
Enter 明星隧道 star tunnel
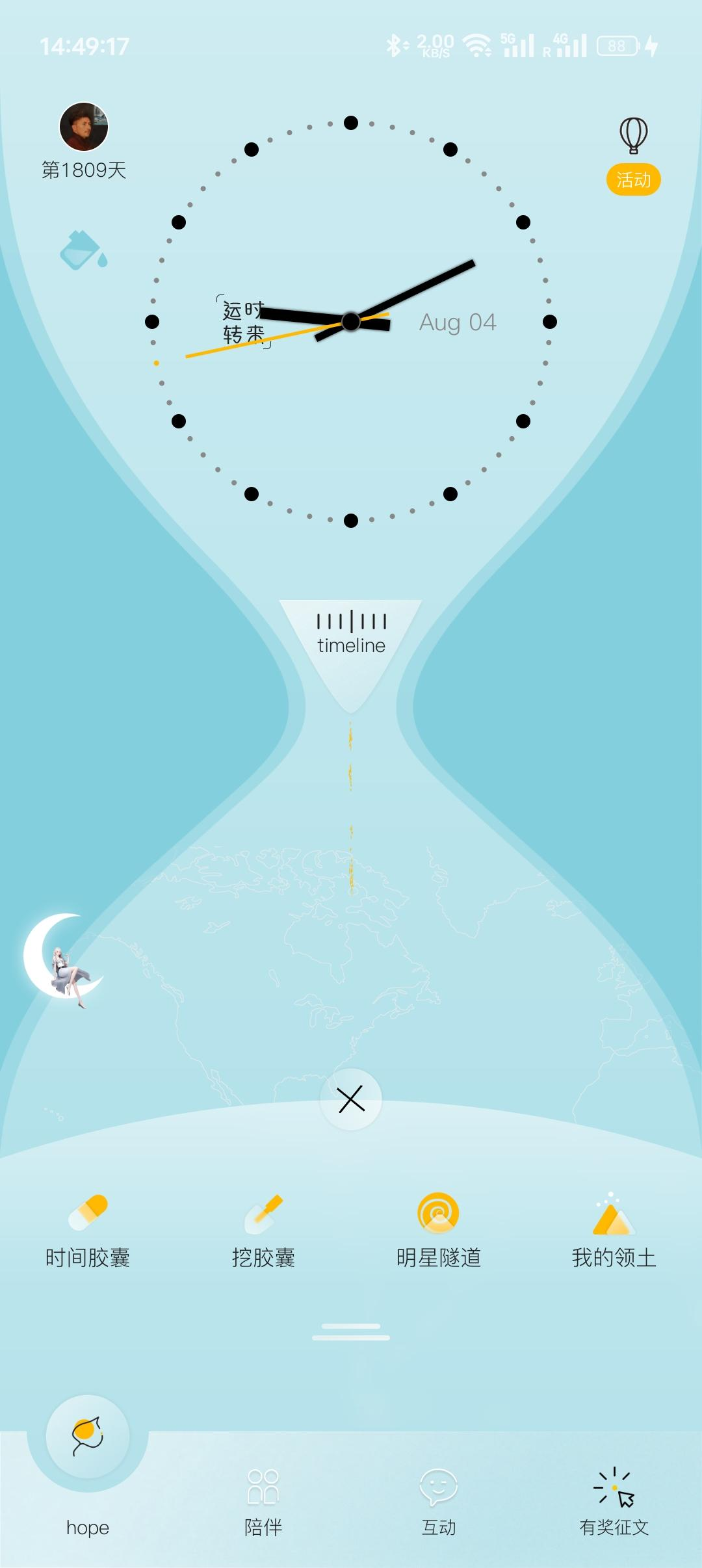coord(438,1231)
